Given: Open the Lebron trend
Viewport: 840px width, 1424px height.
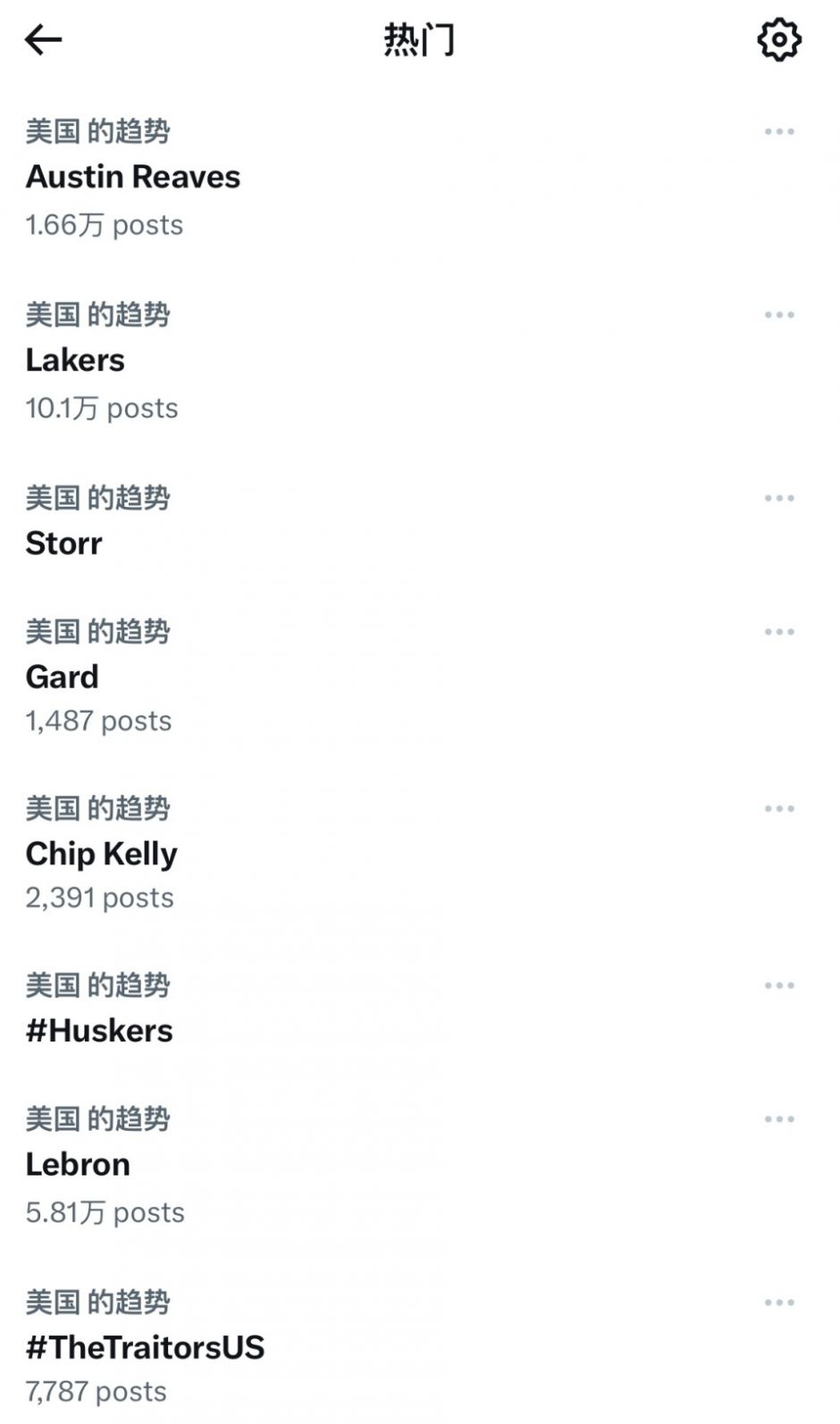Looking at the screenshot, I should (78, 1164).
